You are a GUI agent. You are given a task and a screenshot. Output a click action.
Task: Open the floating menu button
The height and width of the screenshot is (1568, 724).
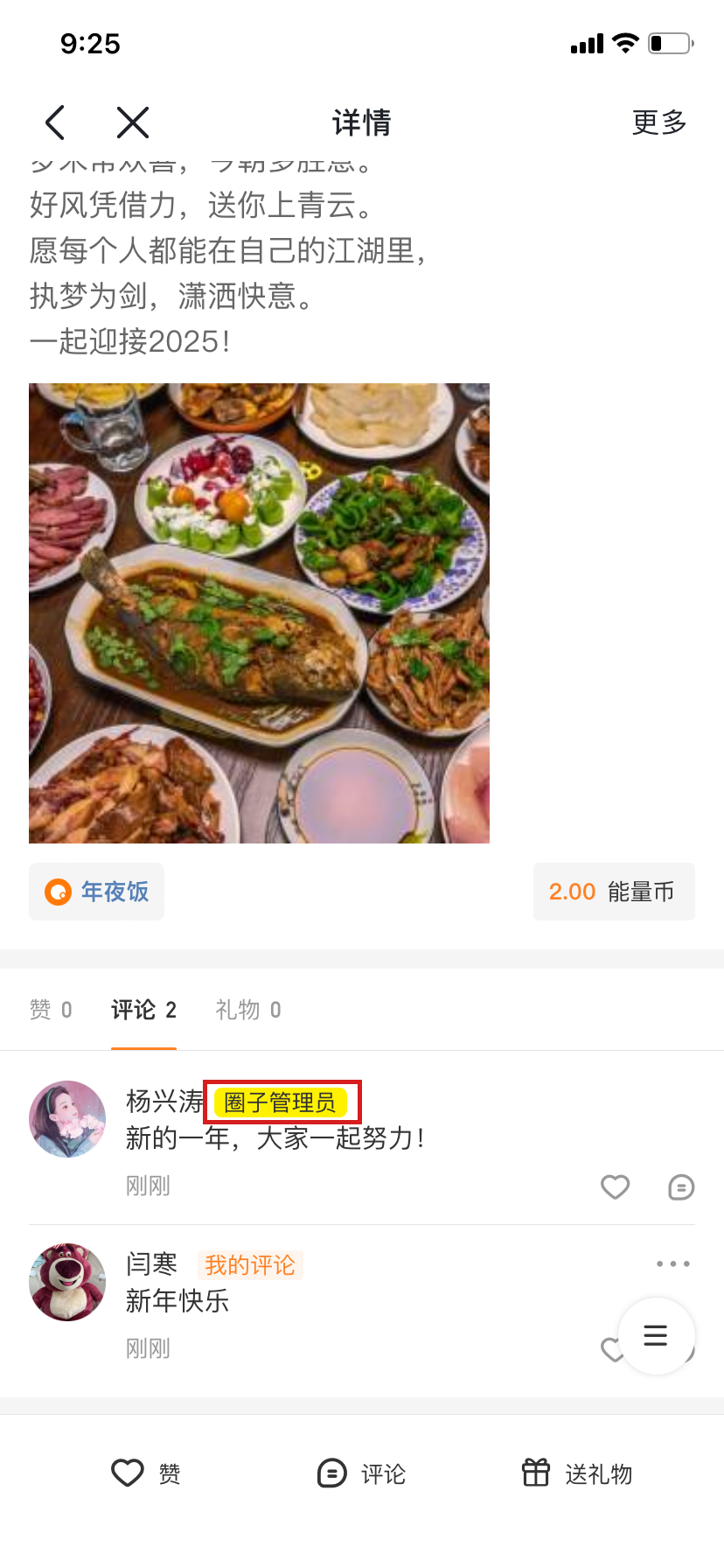[656, 1335]
